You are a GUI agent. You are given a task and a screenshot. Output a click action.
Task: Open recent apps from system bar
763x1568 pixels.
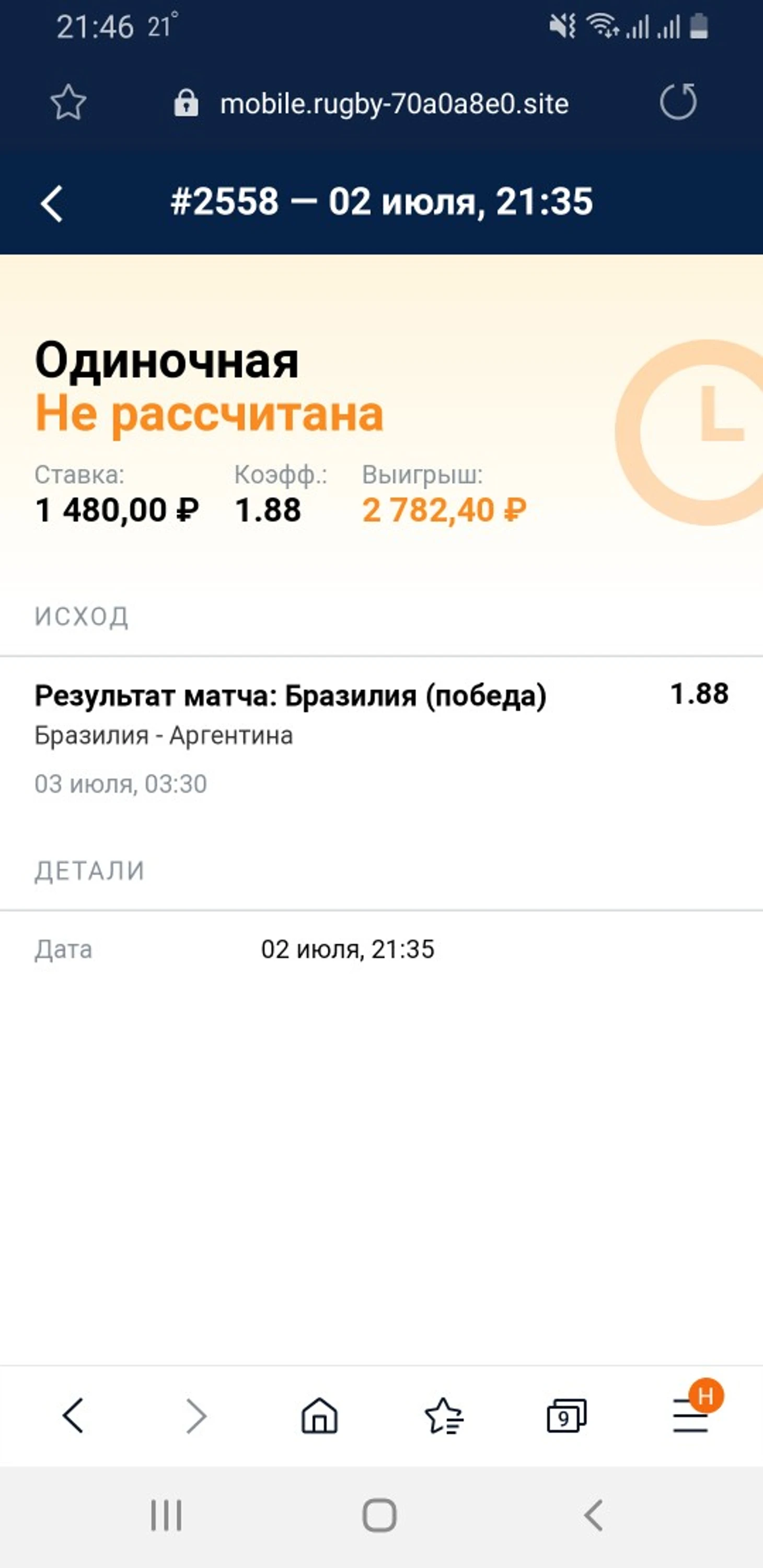tap(166, 1514)
